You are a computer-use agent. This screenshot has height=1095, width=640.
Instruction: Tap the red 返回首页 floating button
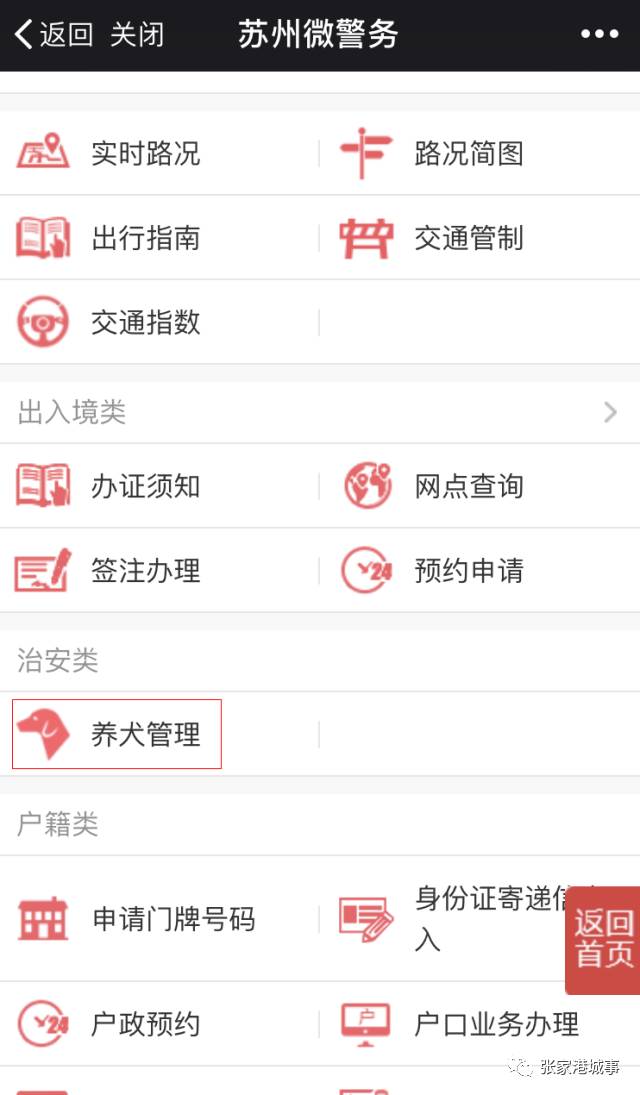pos(603,938)
